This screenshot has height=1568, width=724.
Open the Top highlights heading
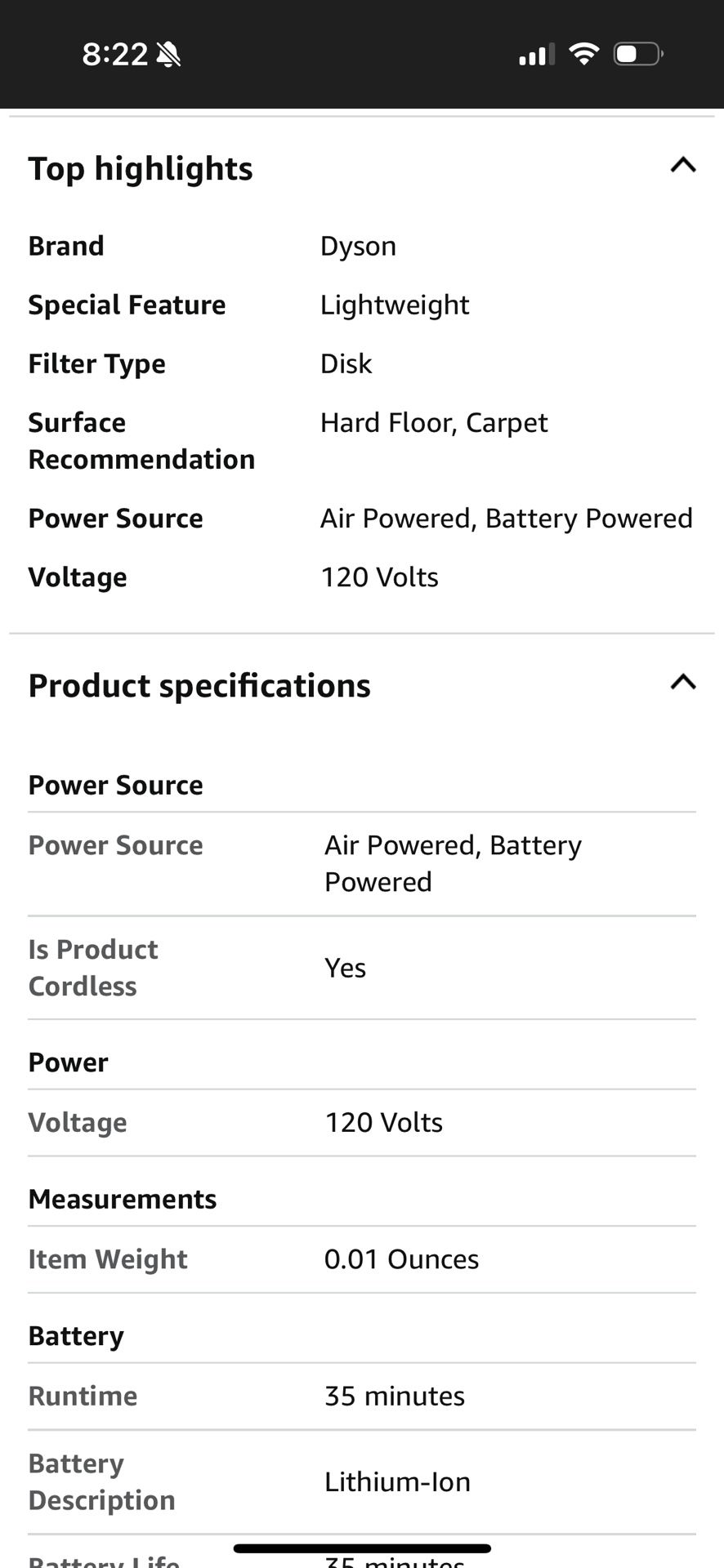(140, 168)
